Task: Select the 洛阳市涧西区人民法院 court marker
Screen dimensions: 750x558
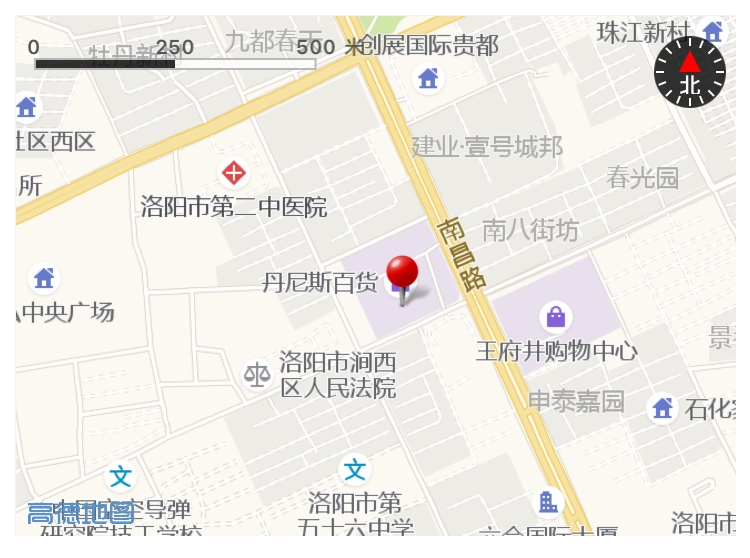Action: tap(257, 375)
